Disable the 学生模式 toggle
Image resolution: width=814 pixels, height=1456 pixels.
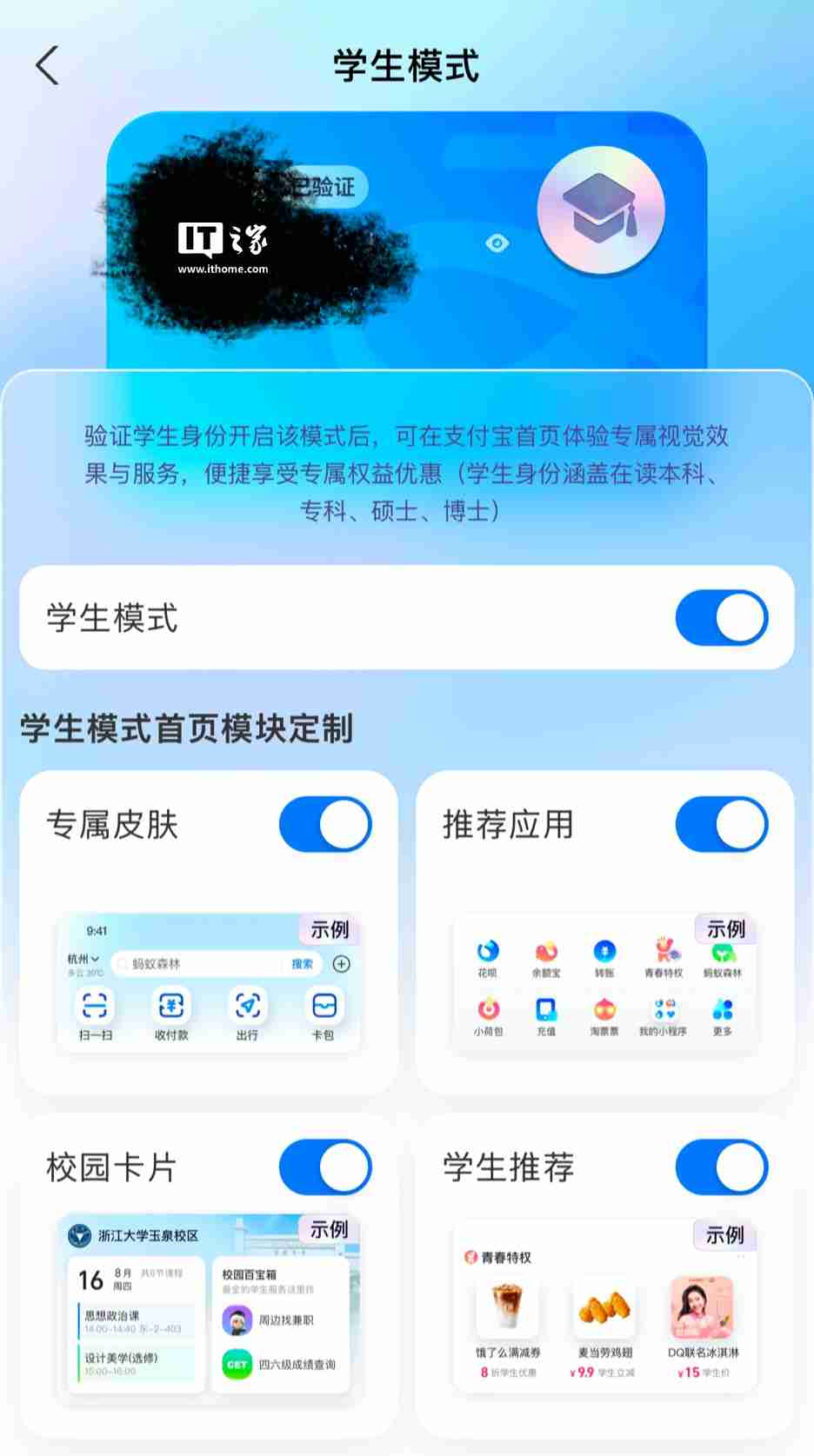click(722, 618)
